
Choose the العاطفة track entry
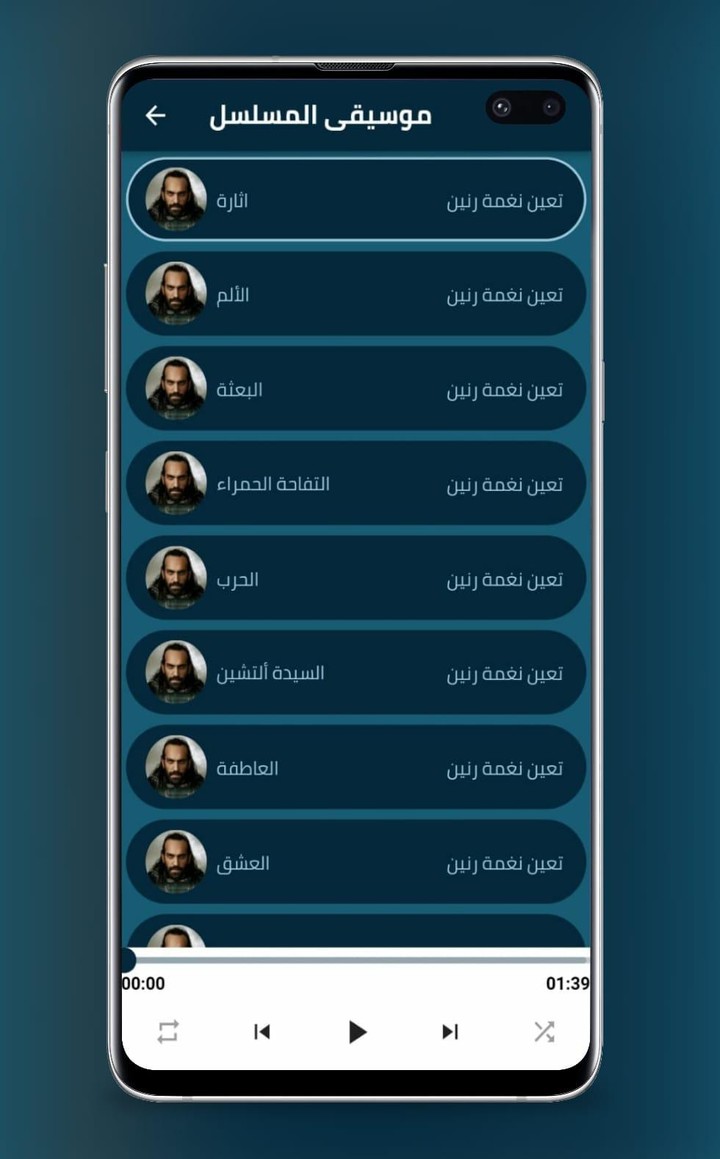coord(357,768)
